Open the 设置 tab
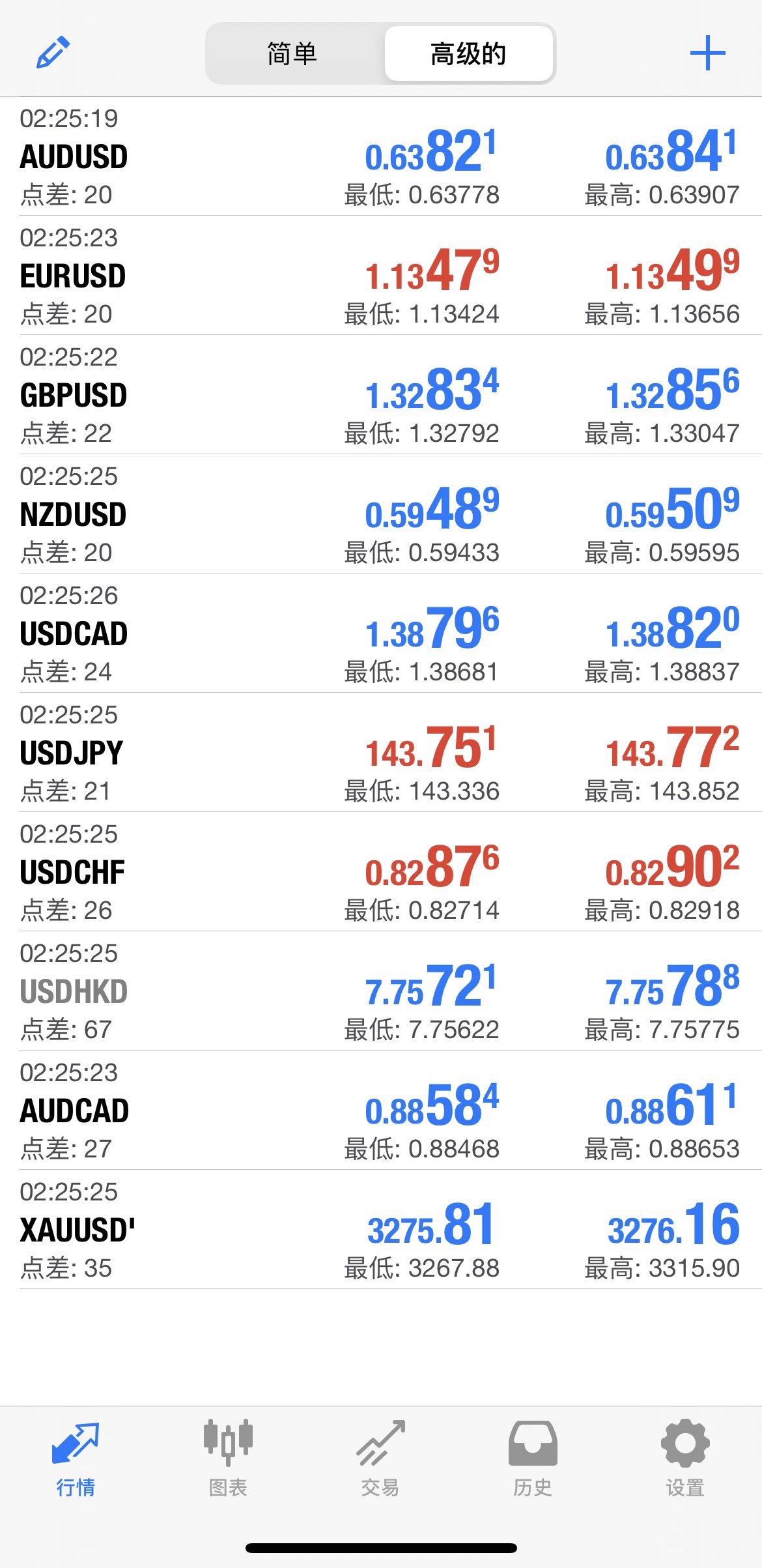This screenshot has width=762, height=1568. 685,1459
